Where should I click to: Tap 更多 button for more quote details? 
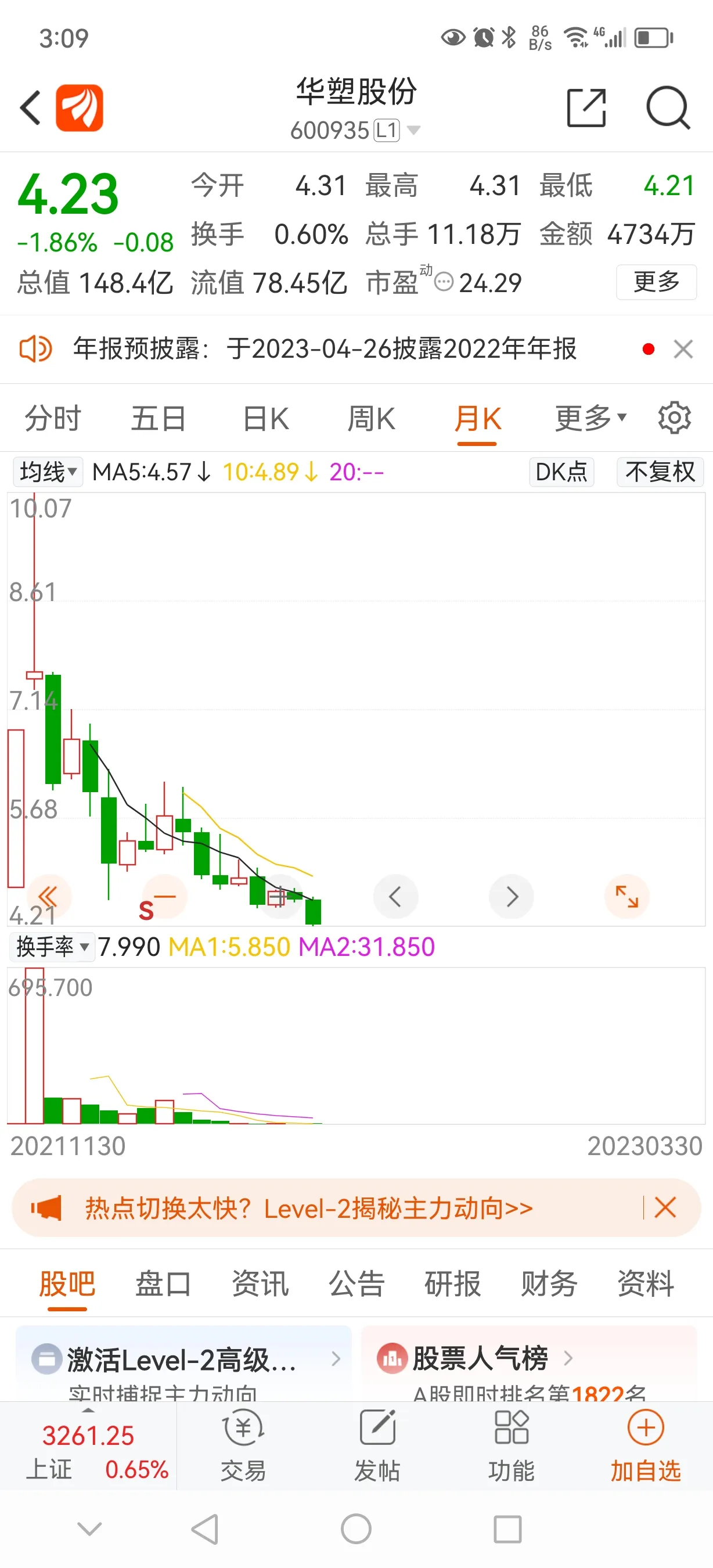656,282
